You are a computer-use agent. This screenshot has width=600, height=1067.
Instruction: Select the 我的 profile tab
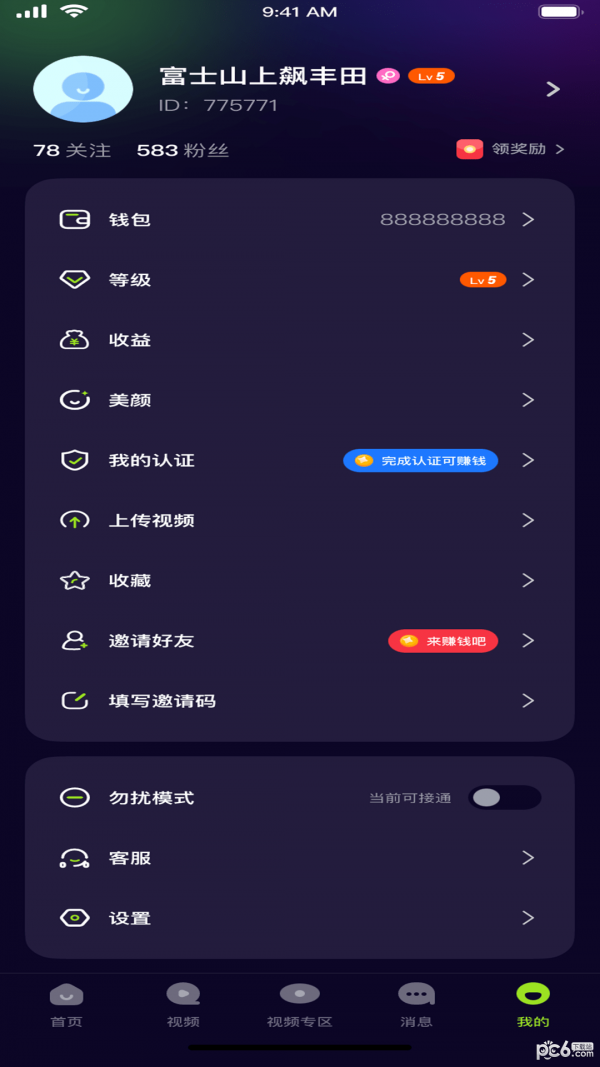click(x=533, y=1004)
